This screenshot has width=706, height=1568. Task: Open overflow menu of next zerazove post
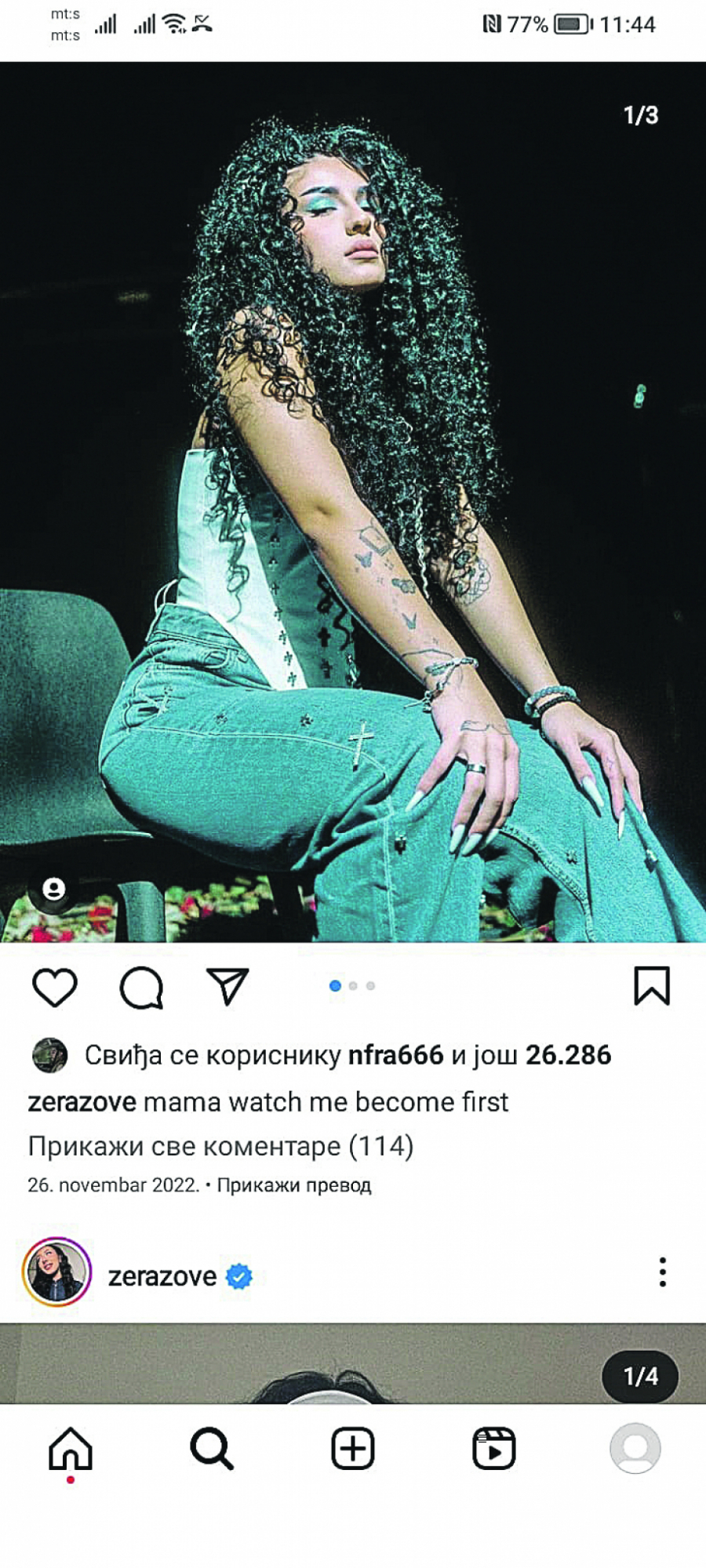click(663, 1272)
